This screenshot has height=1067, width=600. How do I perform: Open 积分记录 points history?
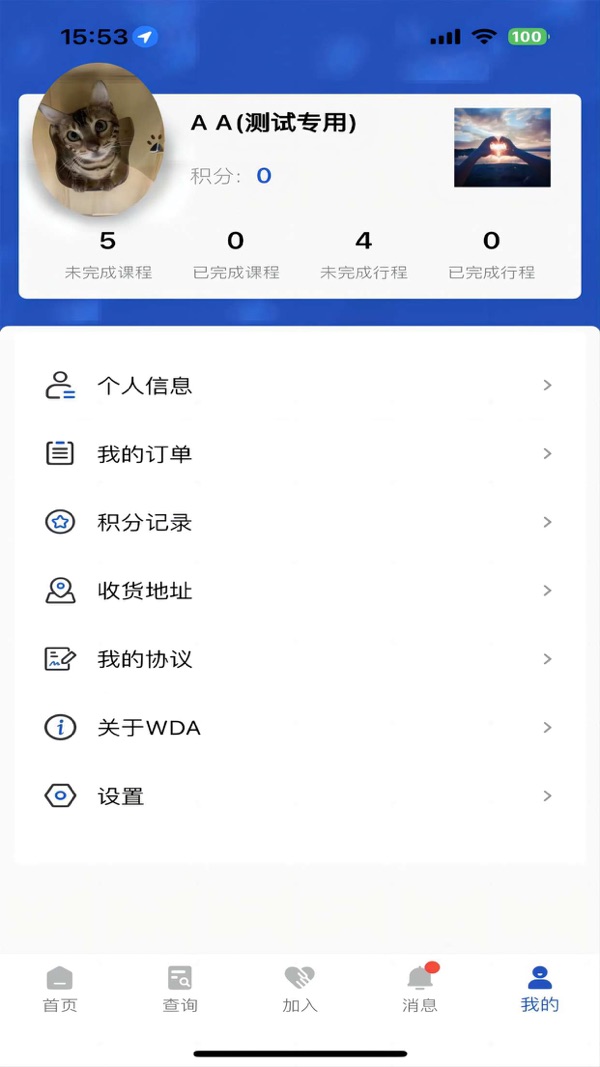pyautogui.click(x=299, y=522)
